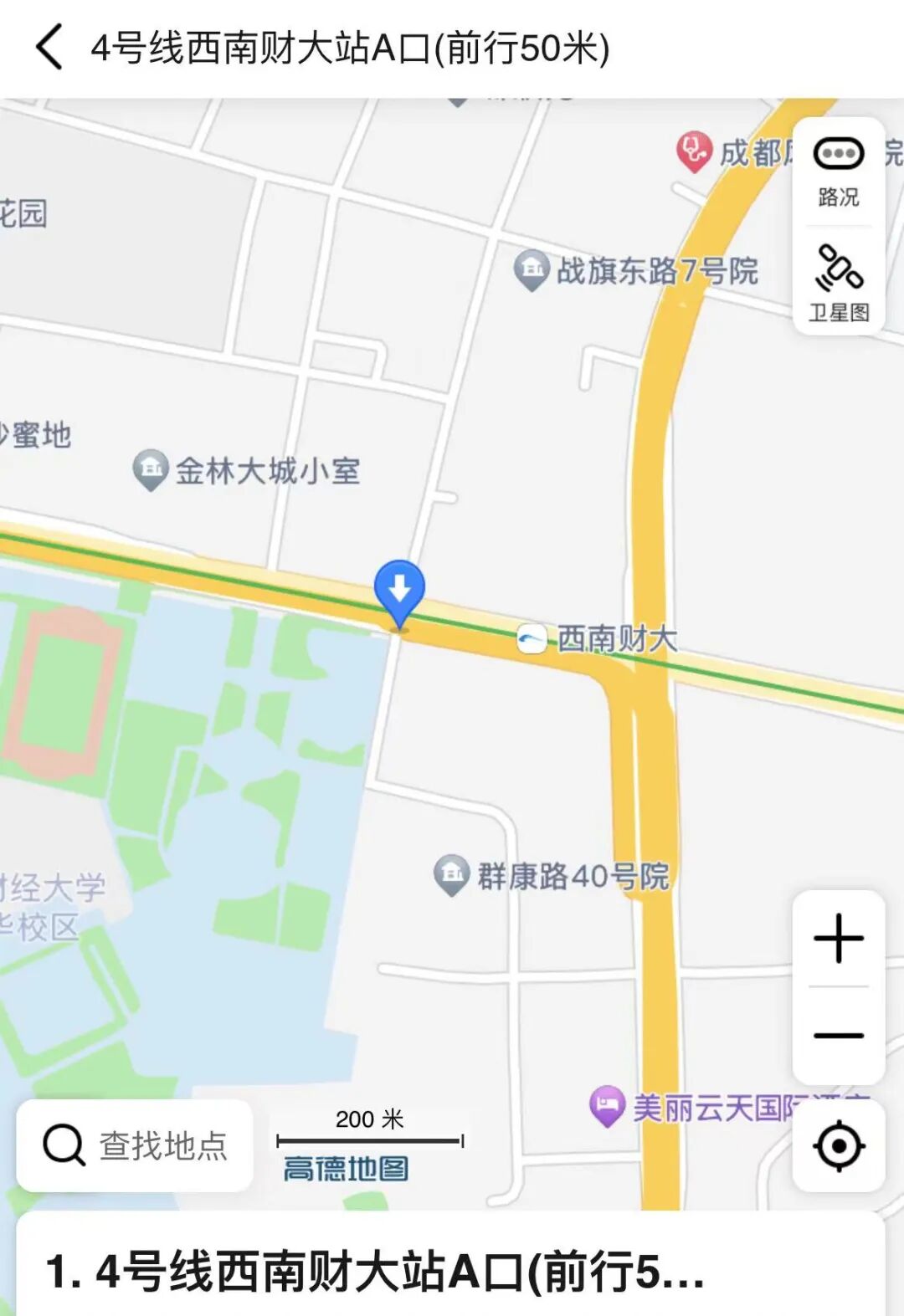The width and height of the screenshot is (904, 1316).
Task: Open the 西南财大 metro station marker
Action: pyautogui.click(x=532, y=639)
